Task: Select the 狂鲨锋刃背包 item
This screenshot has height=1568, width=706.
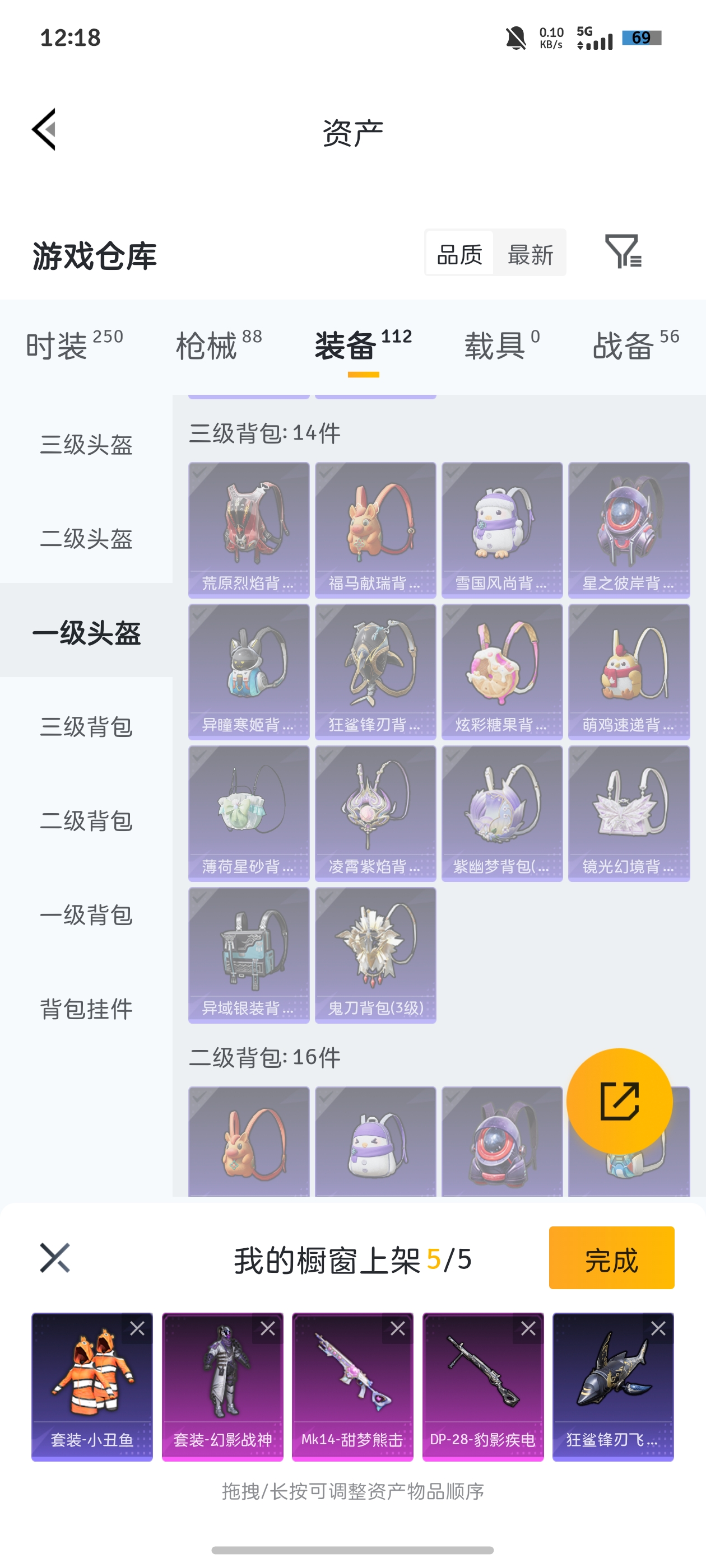Action: pos(375,671)
